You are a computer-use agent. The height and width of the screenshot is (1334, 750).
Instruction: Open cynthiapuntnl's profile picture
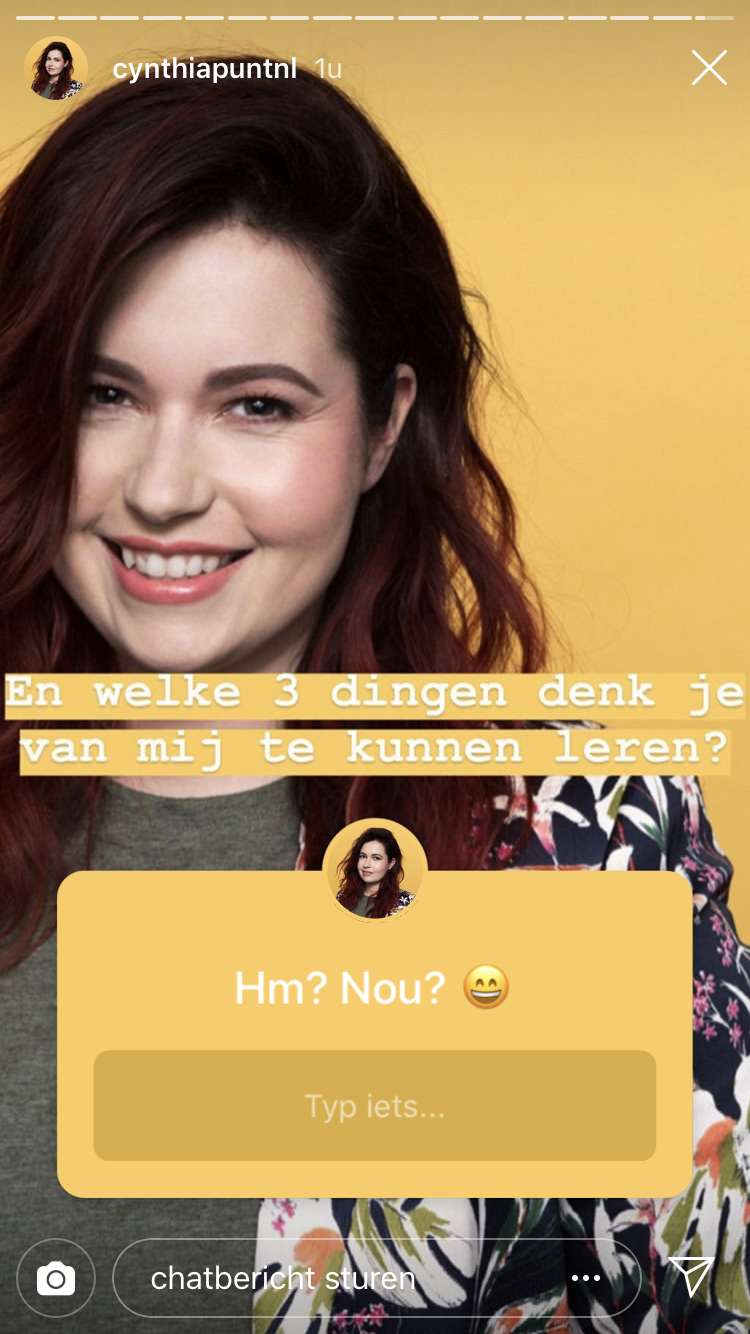coord(56,68)
